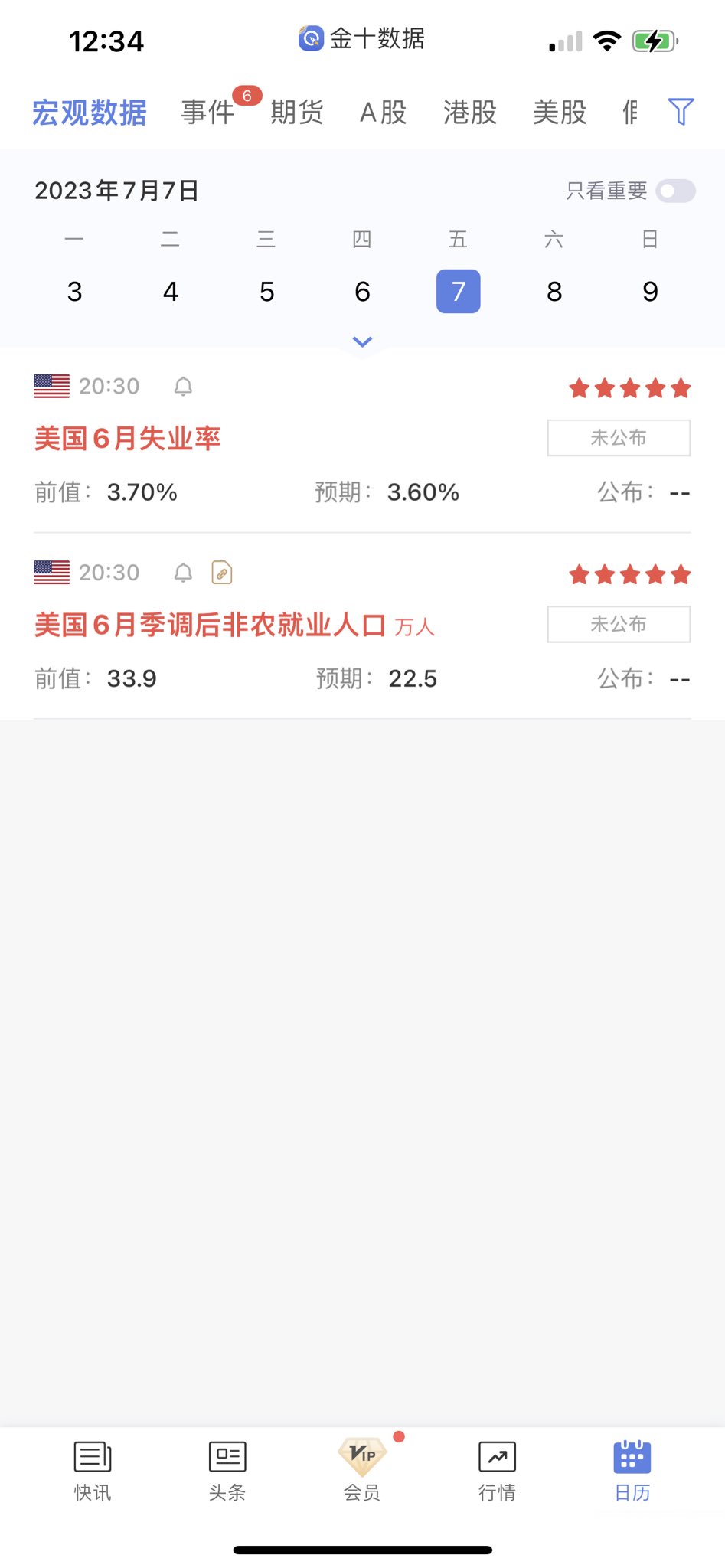Open the filter funnel icon
Image resolution: width=725 pixels, height=1568 pixels.
point(681,112)
